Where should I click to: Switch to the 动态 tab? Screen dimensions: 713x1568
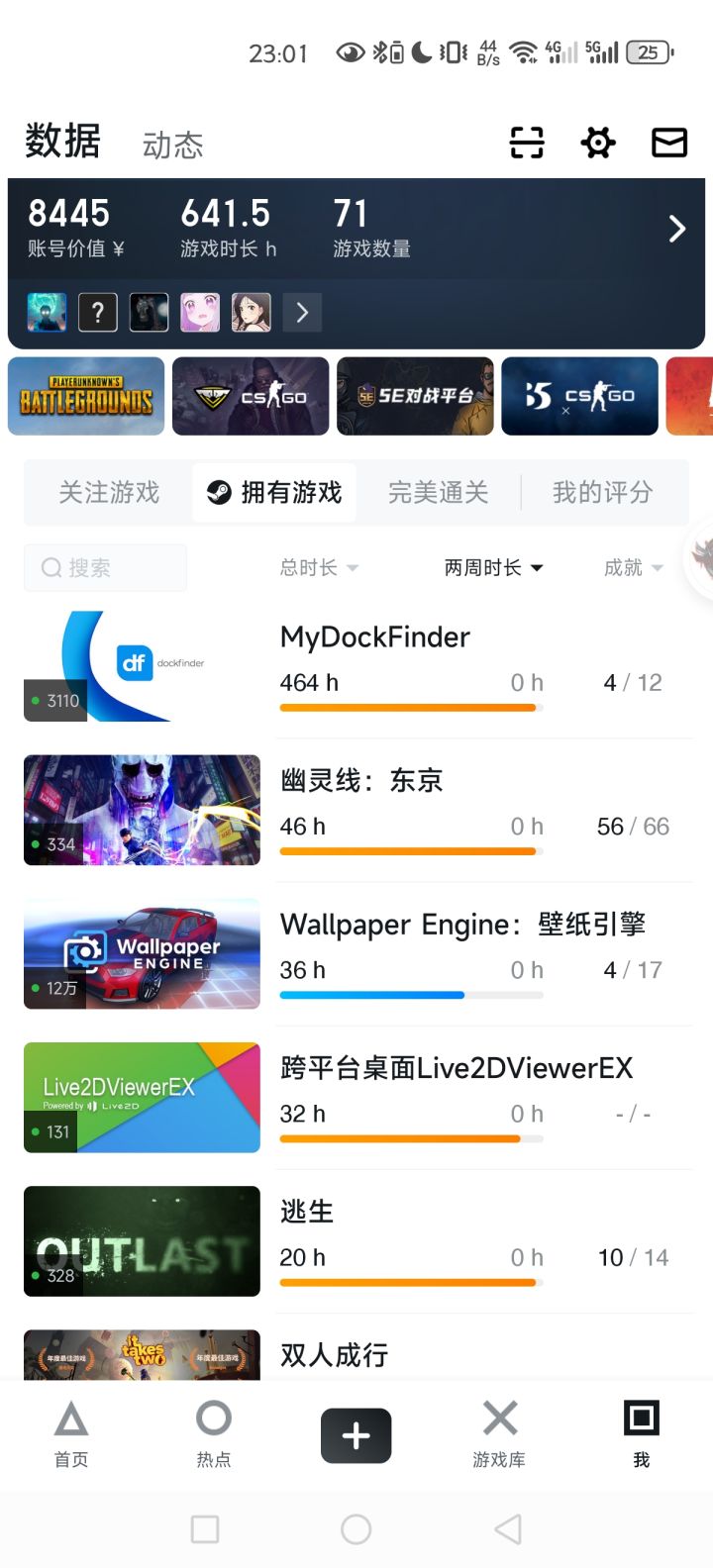pyautogui.click(x=173, y=146)
